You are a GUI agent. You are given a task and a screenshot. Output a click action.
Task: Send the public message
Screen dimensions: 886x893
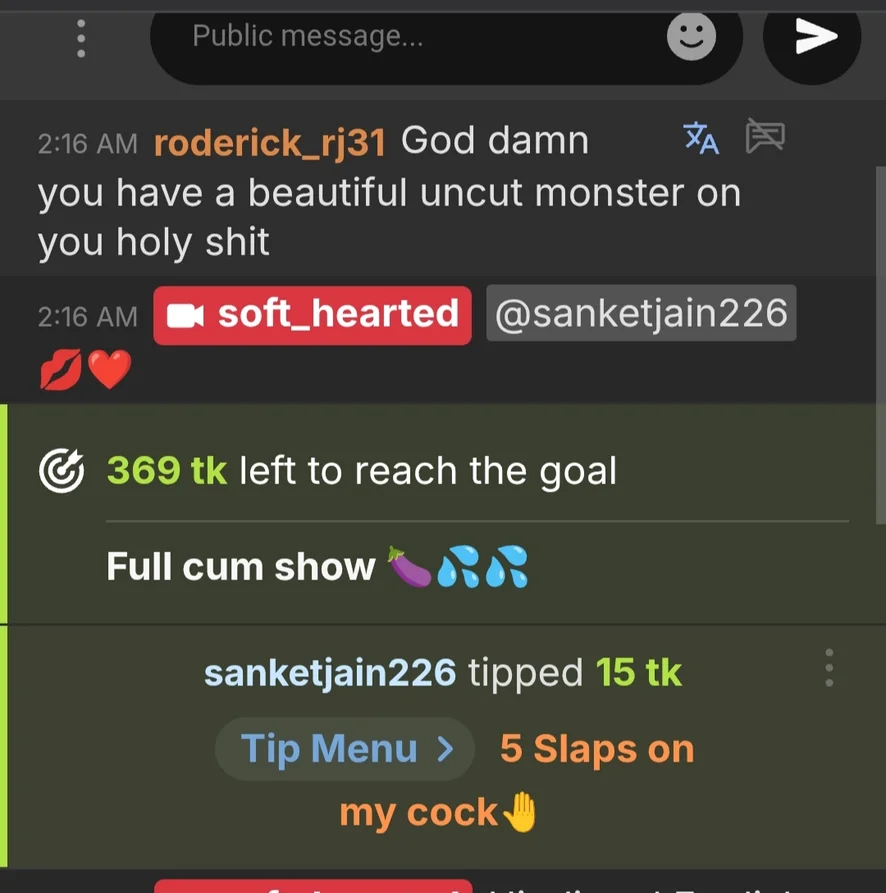pos(813,38)
